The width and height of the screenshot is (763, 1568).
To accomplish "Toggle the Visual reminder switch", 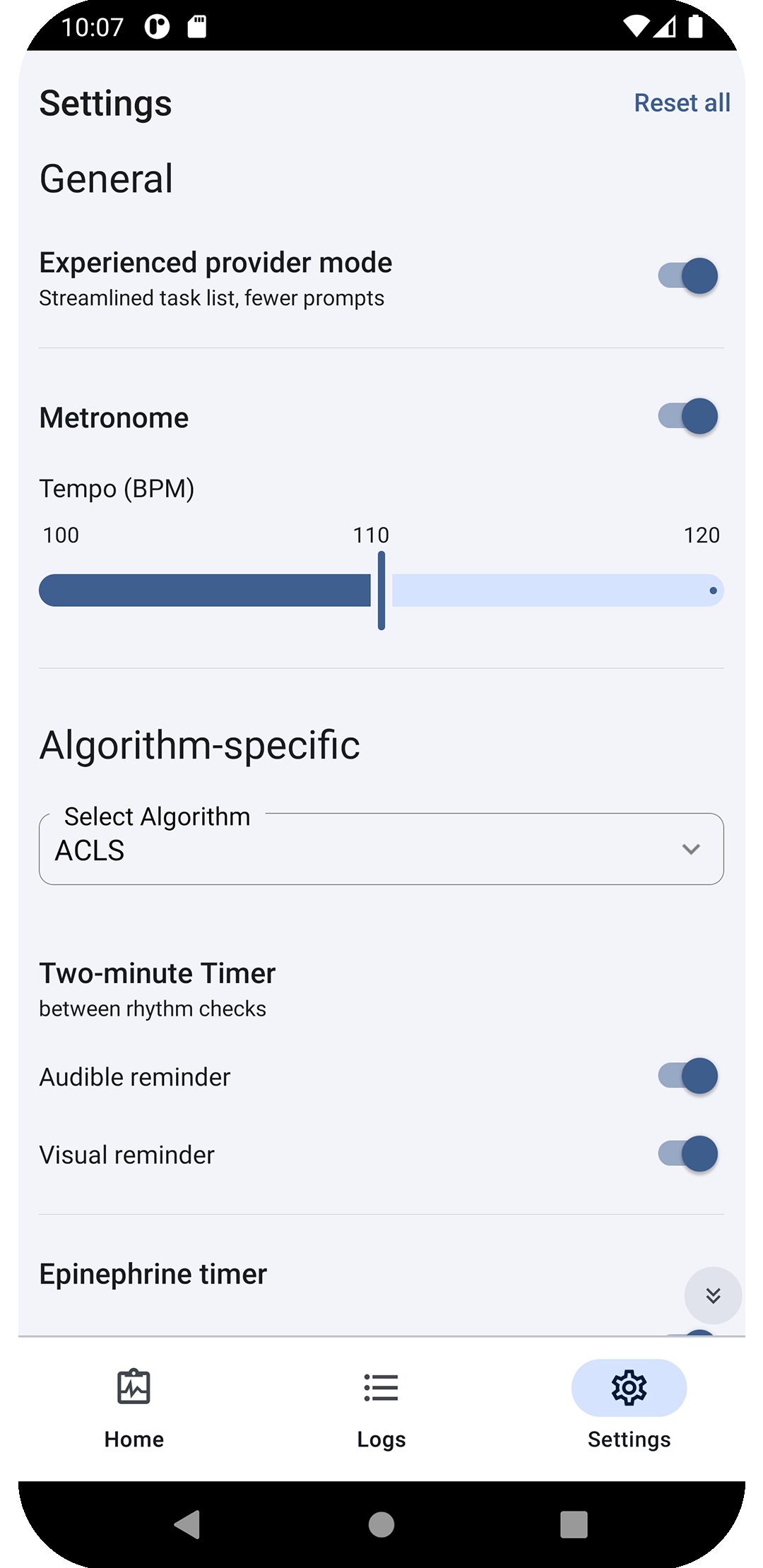I will tap(688, 1153).
